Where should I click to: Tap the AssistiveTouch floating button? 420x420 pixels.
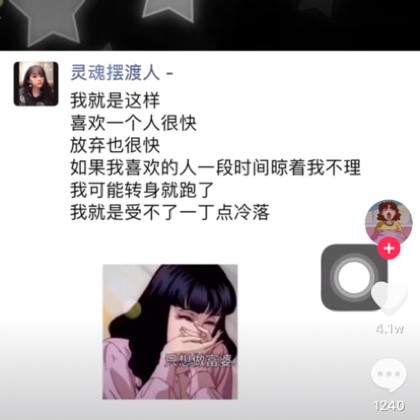[354, 277]
